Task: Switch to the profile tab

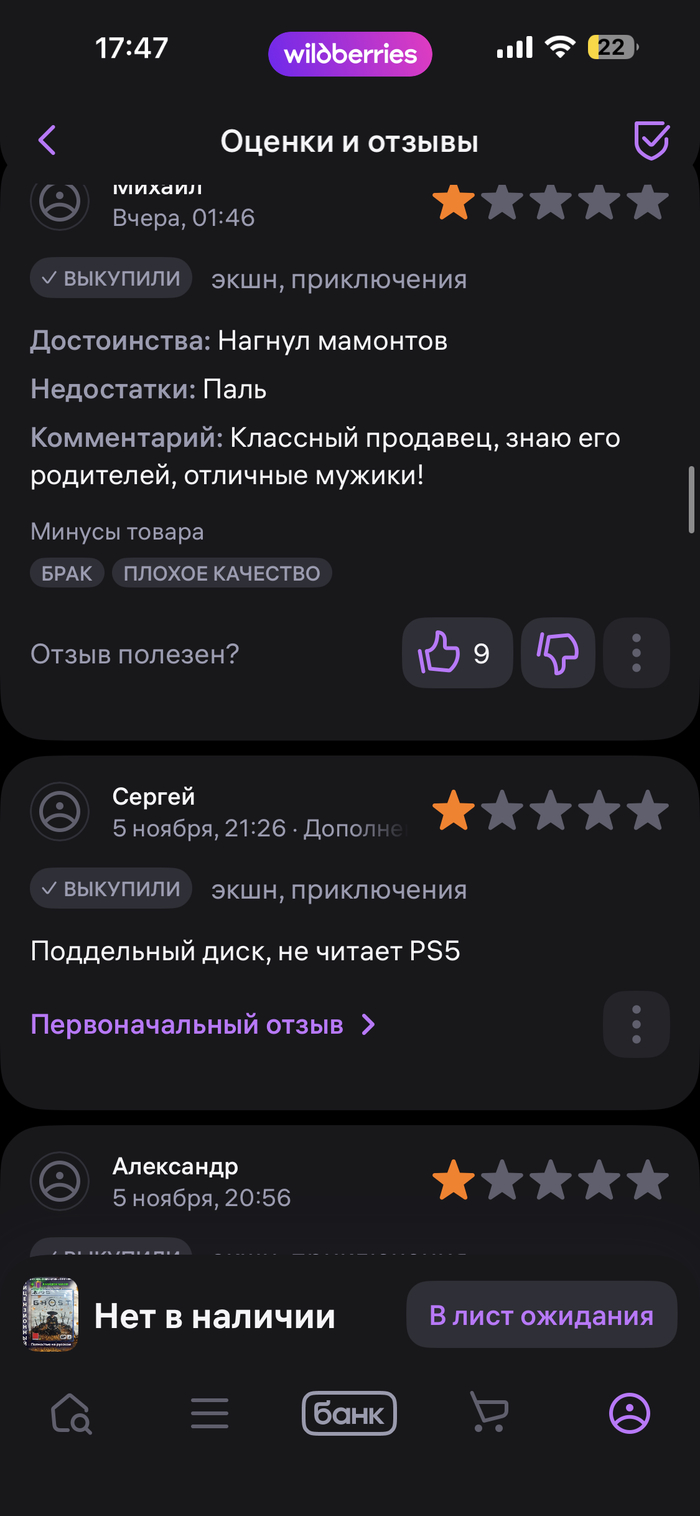Action: pyautogui.click(x=629, y=1414)
